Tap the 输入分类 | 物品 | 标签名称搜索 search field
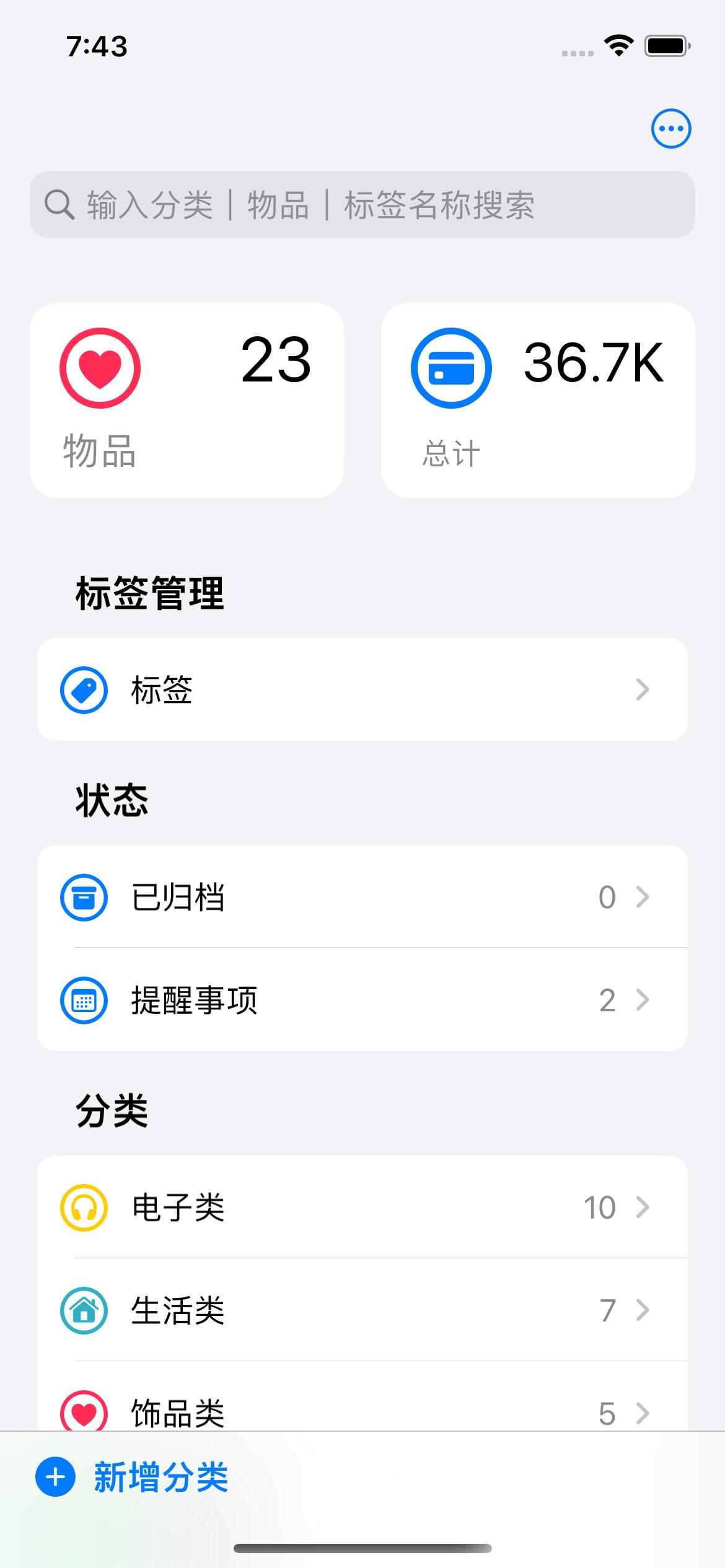Screen dimensions: 725x1568 tap(362, 204)
